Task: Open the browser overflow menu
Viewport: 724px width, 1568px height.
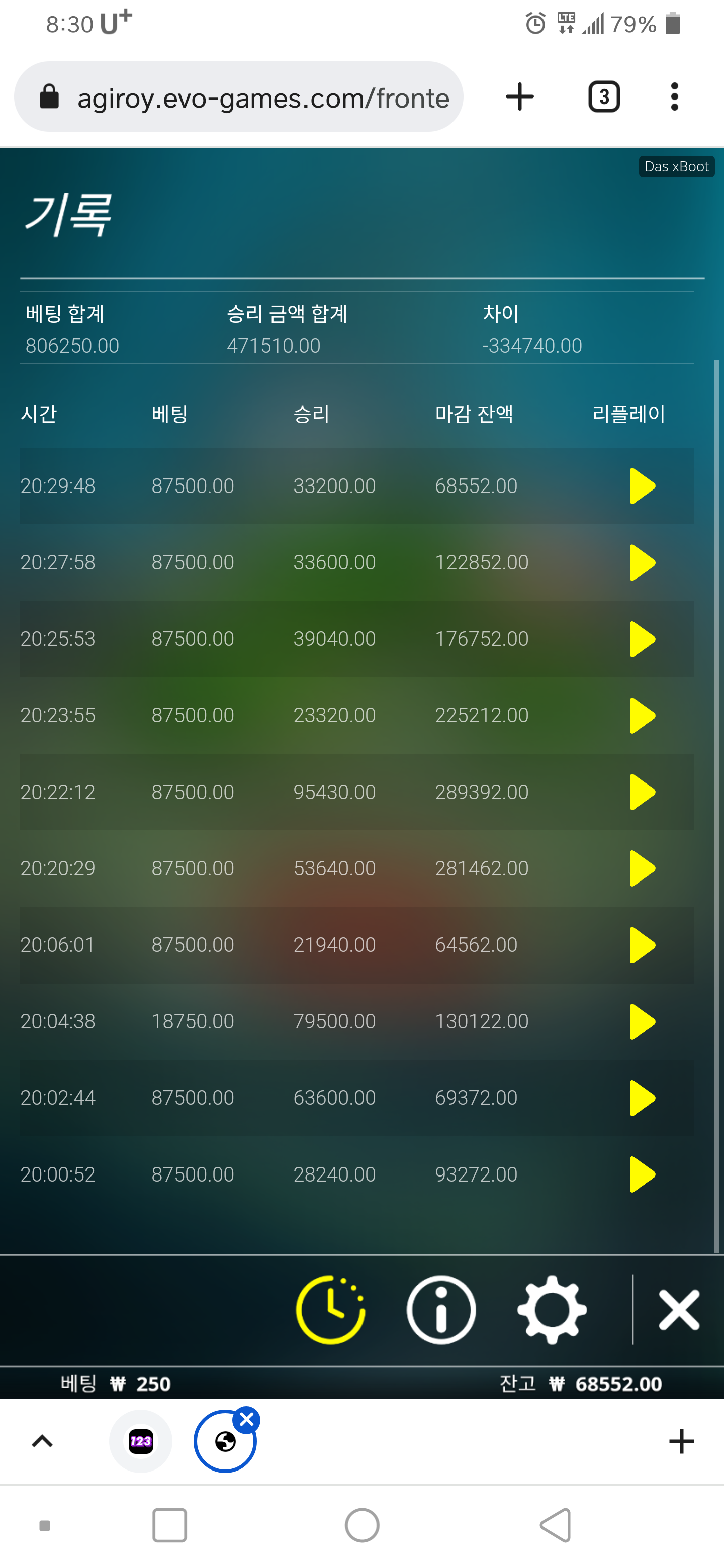Action: [674, 97]
